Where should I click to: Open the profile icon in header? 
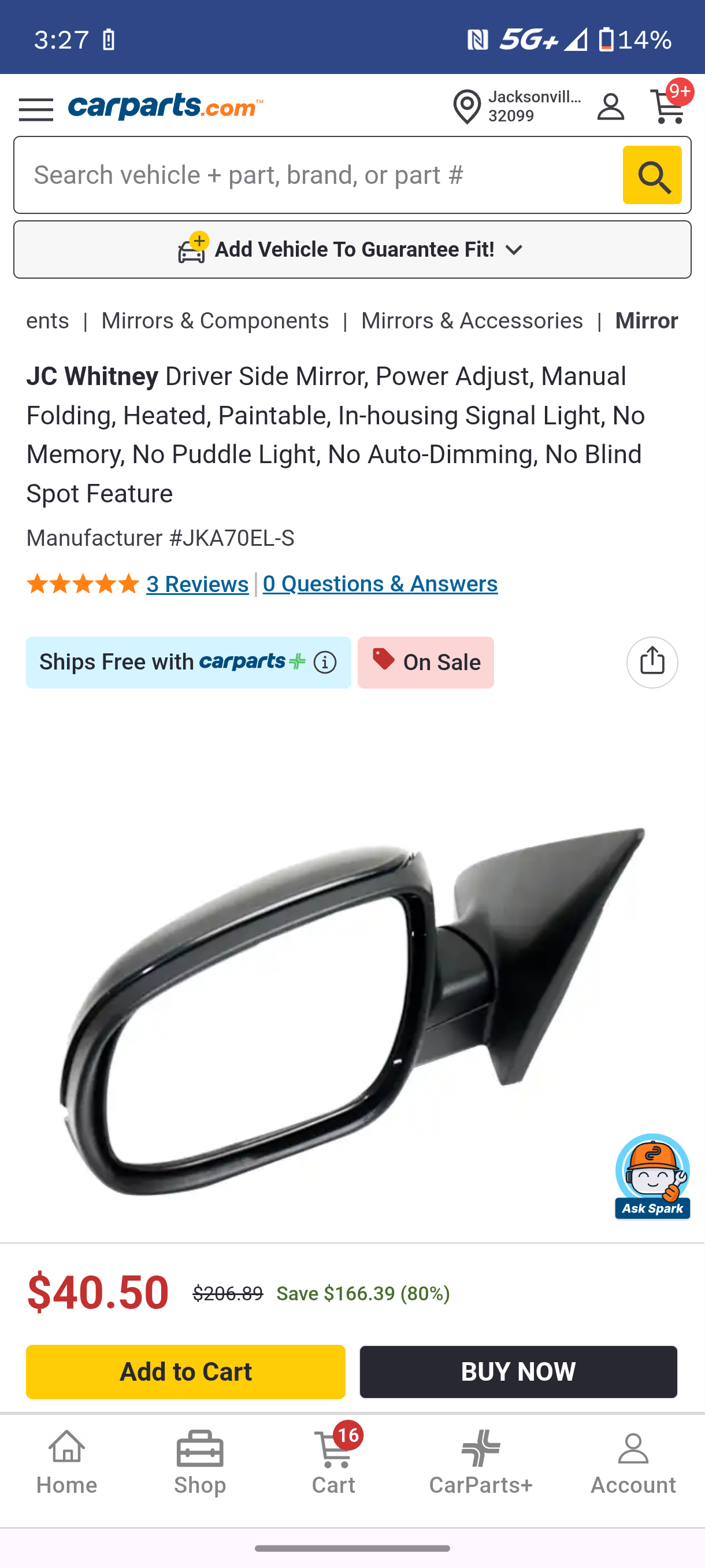[610, 106]
